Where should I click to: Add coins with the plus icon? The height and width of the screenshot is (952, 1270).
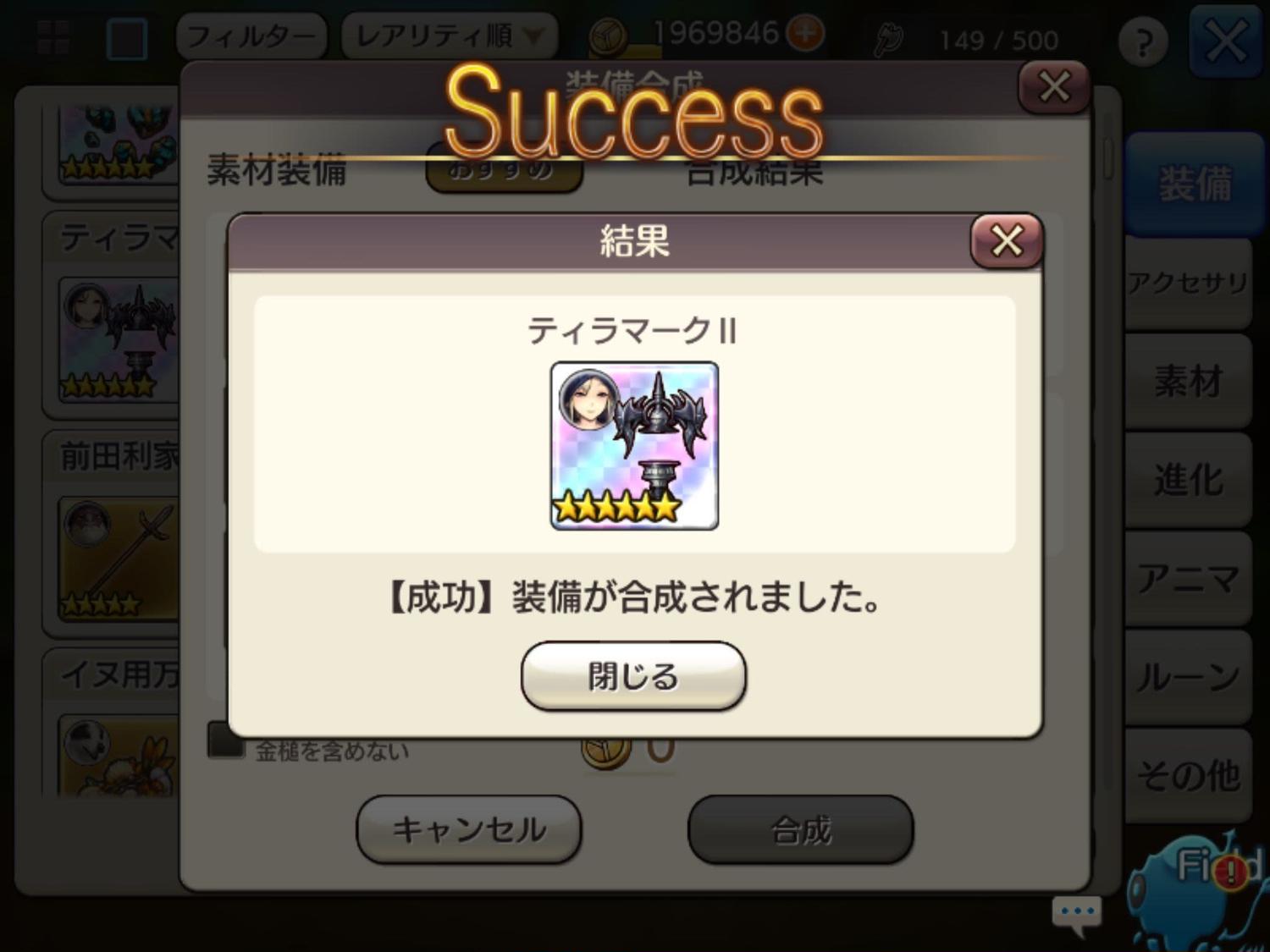(x=804, y=34)
